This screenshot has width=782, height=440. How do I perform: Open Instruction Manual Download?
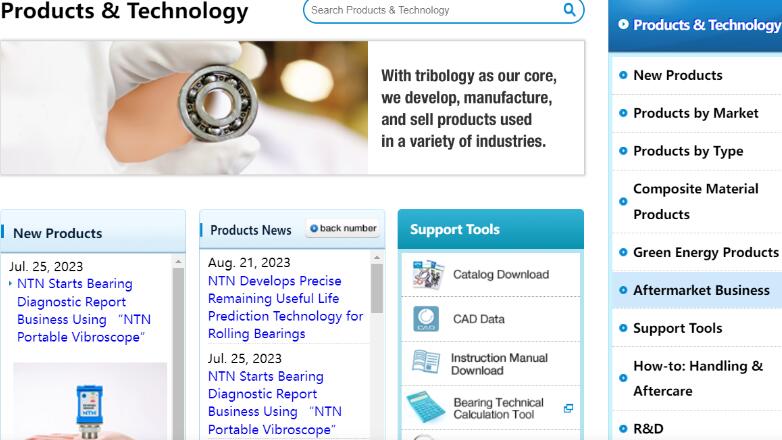tap(497, 364)
